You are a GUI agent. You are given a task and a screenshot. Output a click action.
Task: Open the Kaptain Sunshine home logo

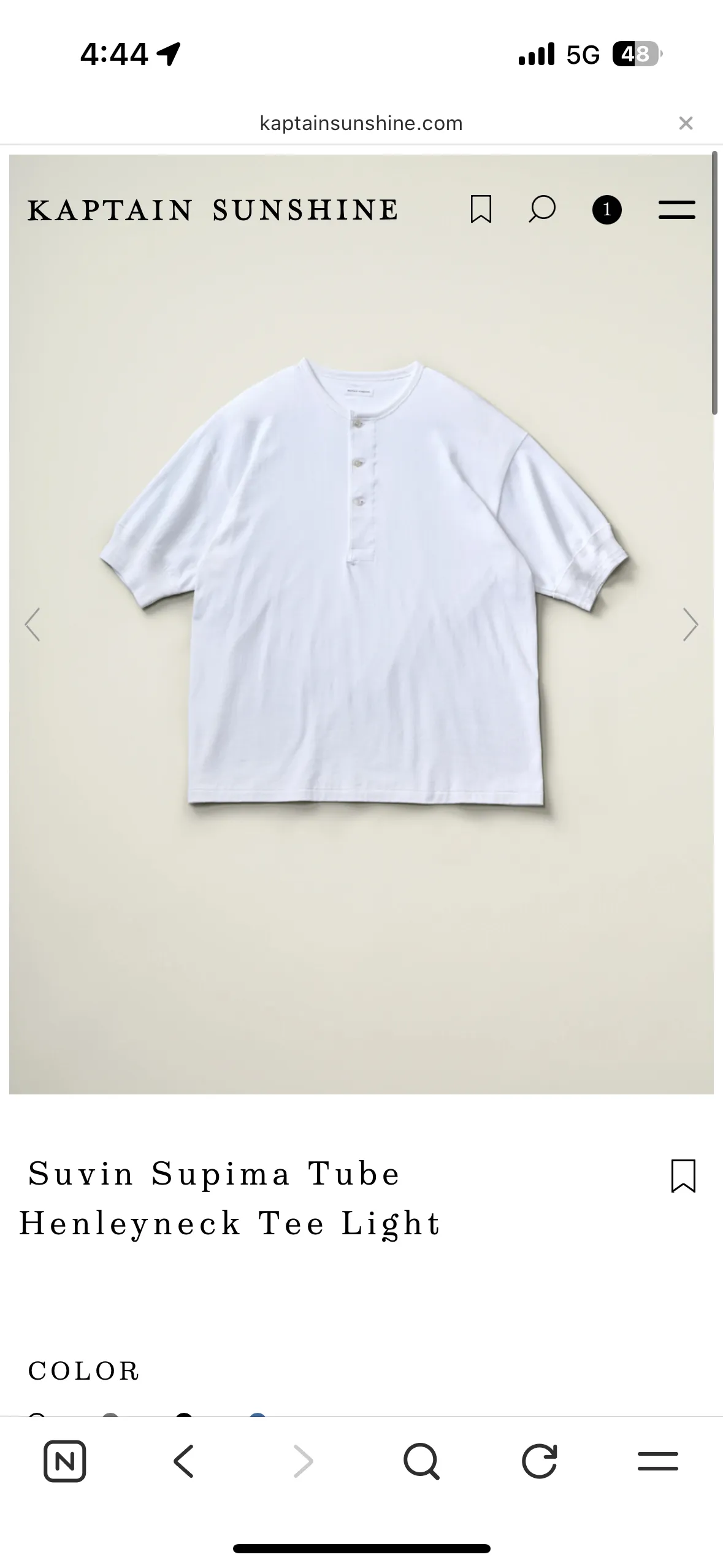(x=213, y=210)
